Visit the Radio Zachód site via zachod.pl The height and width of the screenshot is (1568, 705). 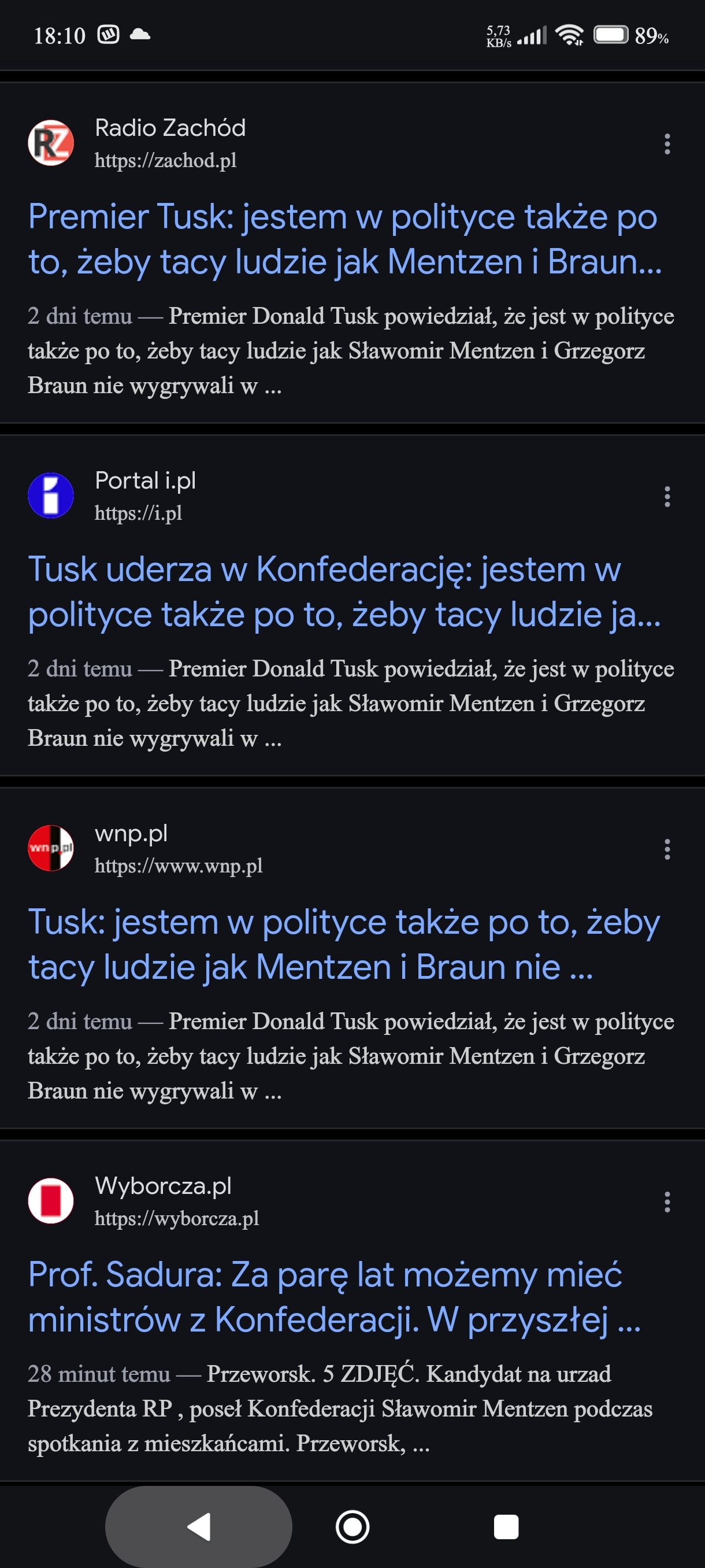tap(165, 161)
